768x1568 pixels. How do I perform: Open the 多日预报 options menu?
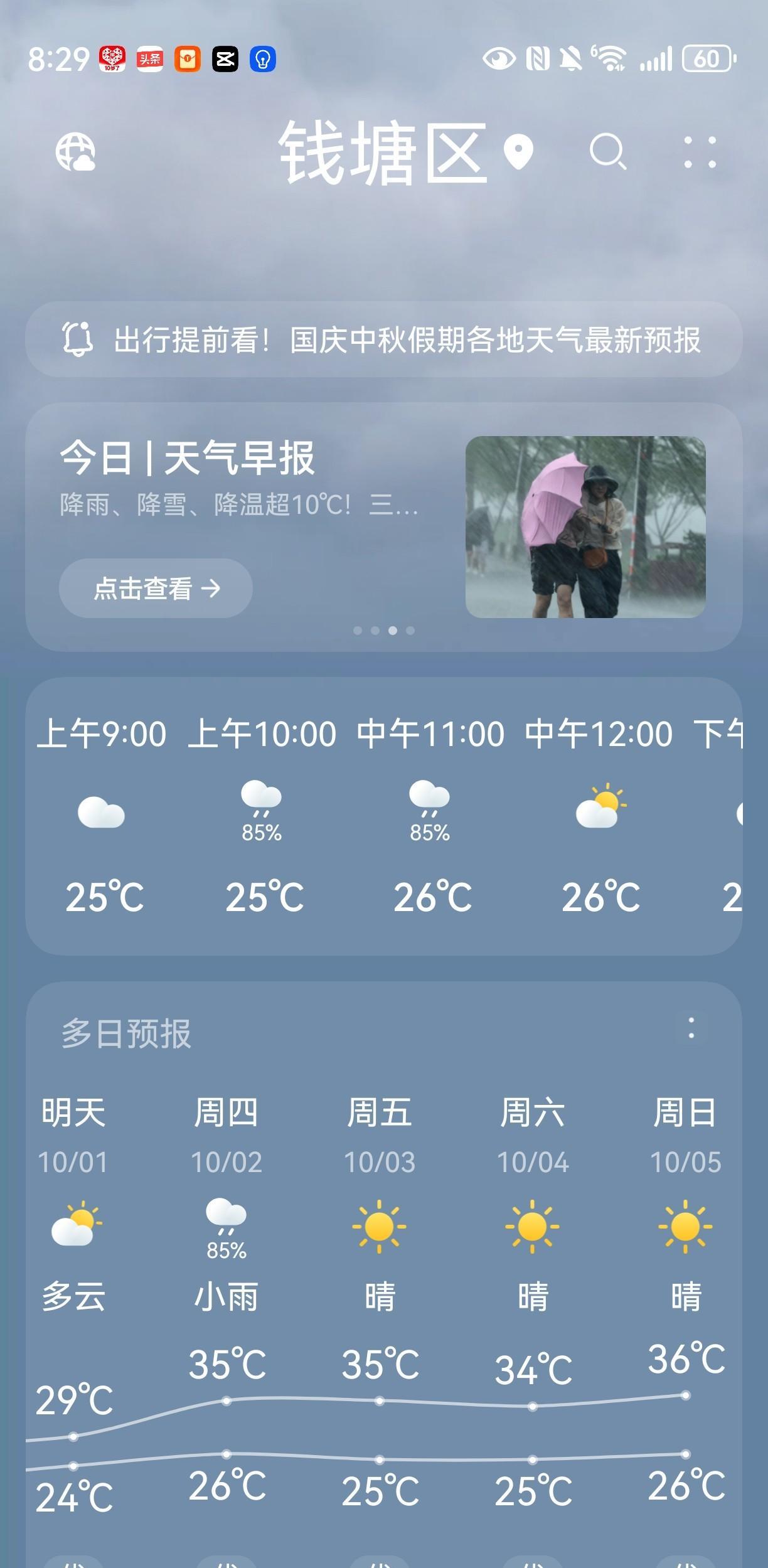tap(691, 1027)
